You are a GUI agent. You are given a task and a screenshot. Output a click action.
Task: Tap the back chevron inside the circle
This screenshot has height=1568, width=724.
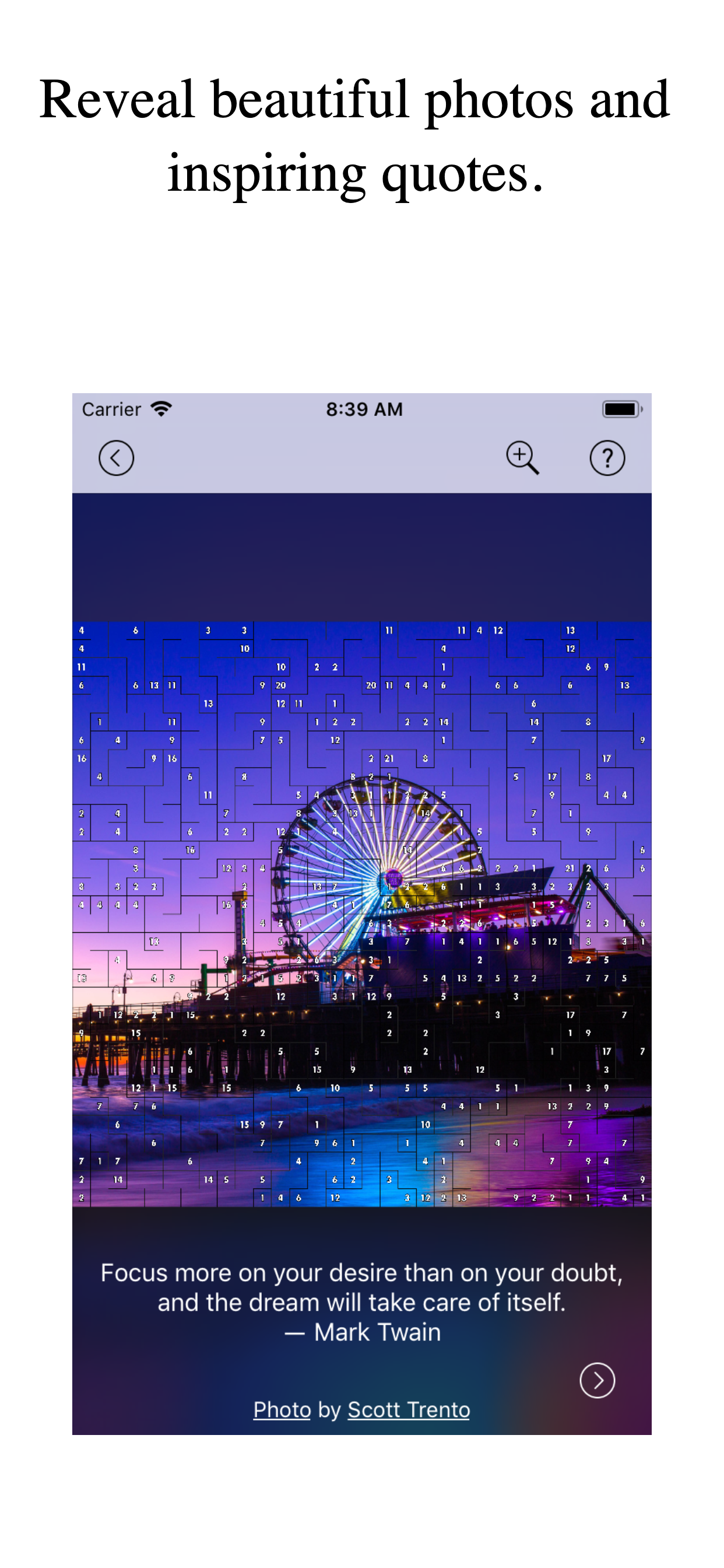116,457
